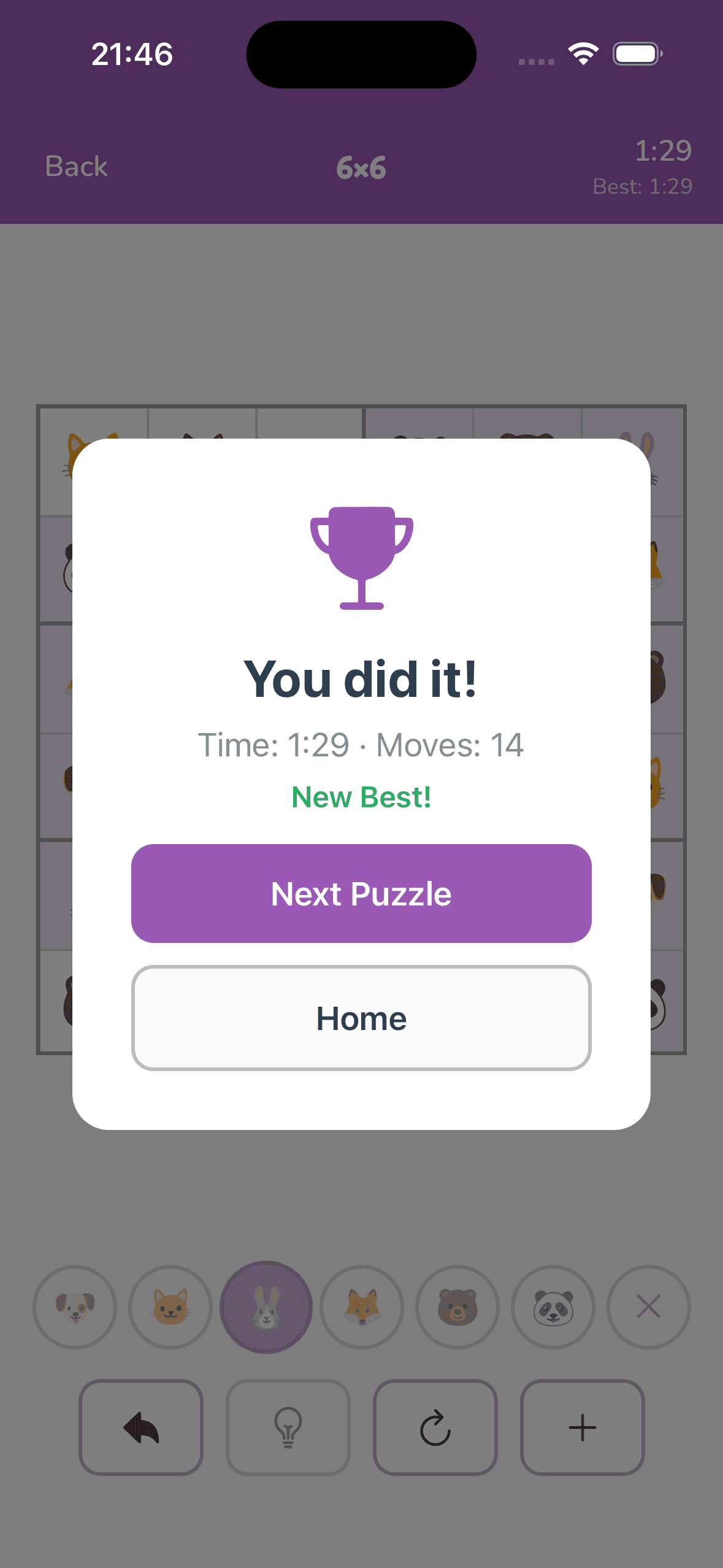723x1568 pixels.
Task: Tap the highlighted rabbit emoji
Action: 266,1307
